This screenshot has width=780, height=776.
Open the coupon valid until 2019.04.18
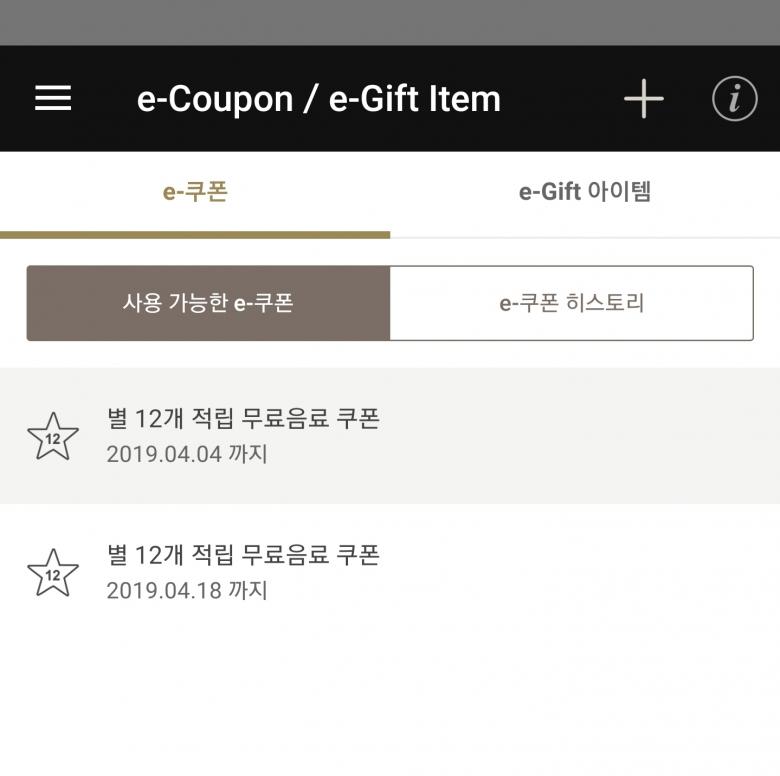(390, 572)
